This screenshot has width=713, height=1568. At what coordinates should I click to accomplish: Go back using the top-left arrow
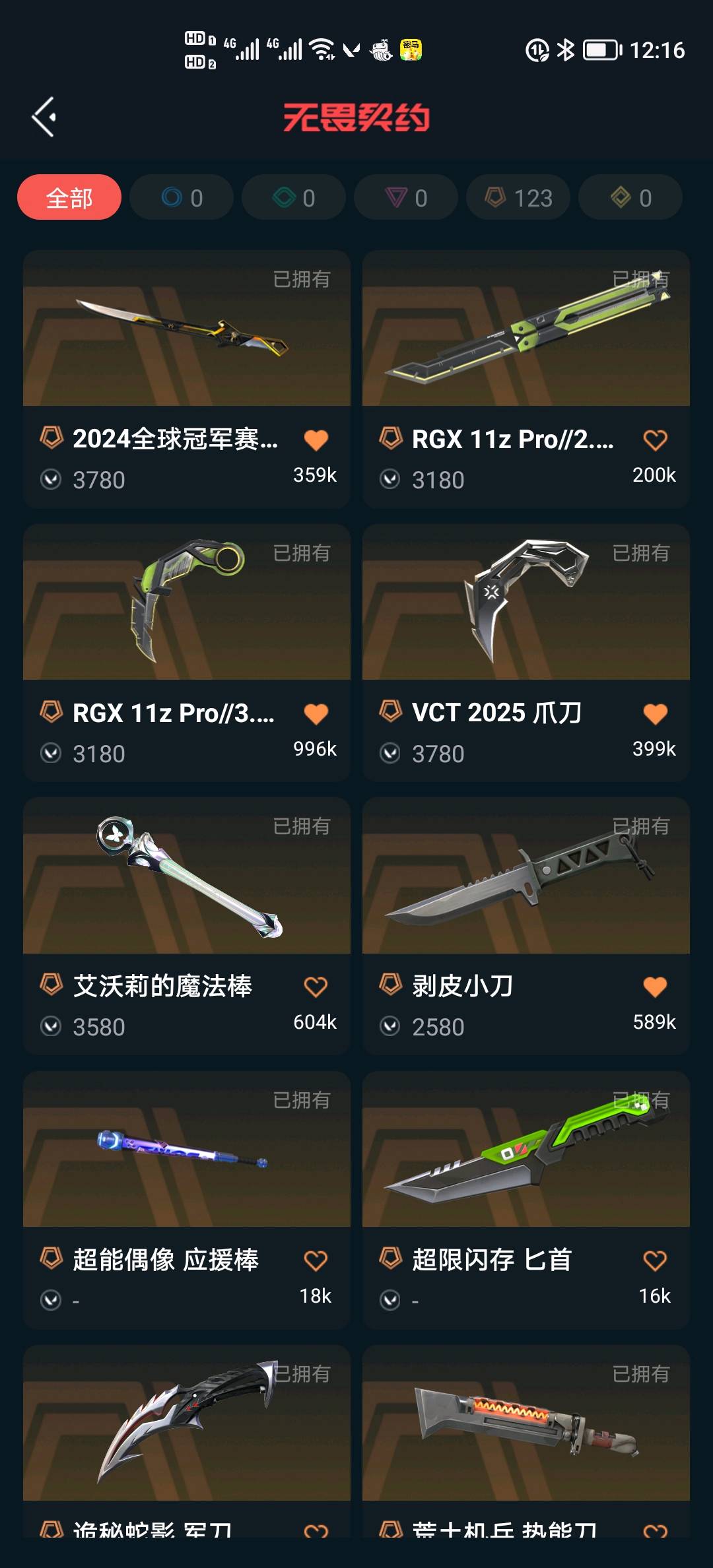pyautogui.click(x=44, y=117)
